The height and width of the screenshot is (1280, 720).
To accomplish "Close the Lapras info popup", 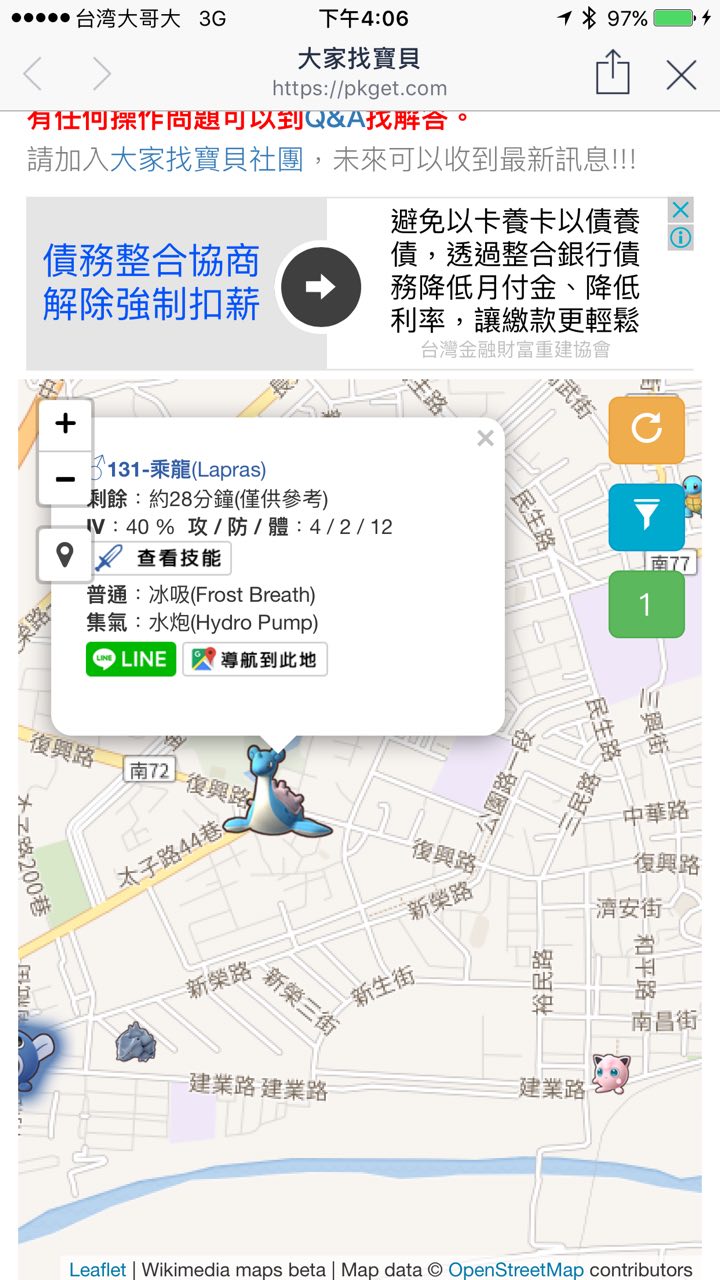I will point(486,439).
